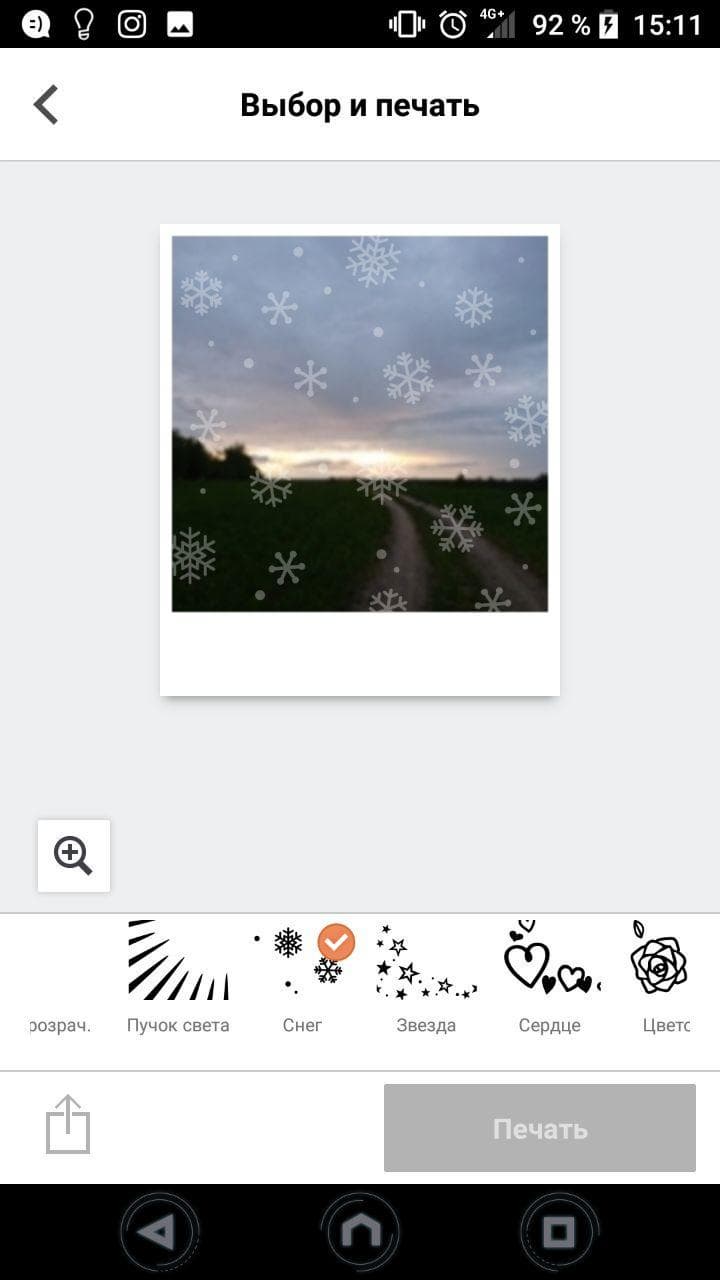Choose the Сердце filter
Viewport: 720px width, 1280px height.
[x=550, y=977]
